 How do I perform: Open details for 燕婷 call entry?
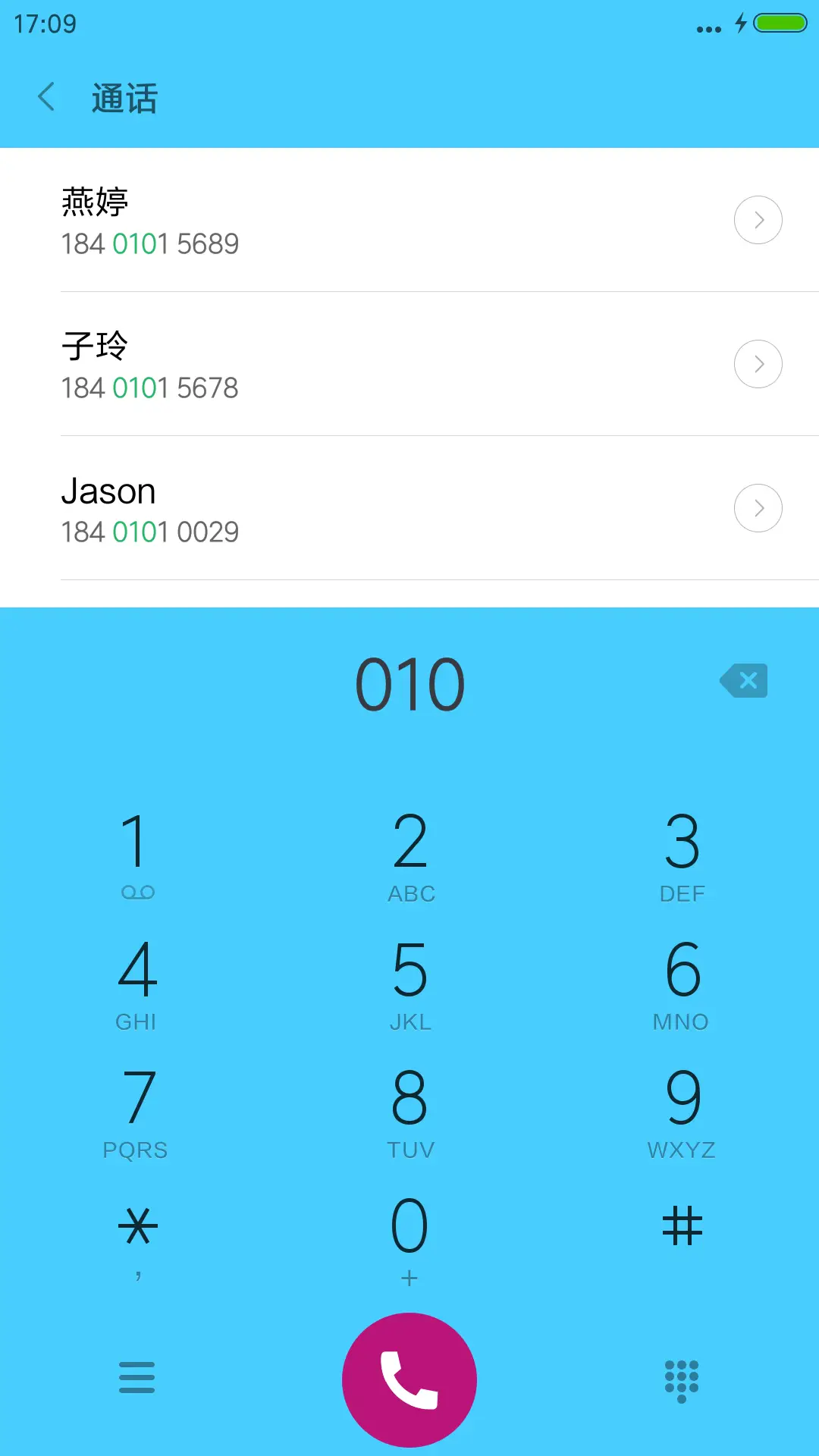[x=758, y=220]
